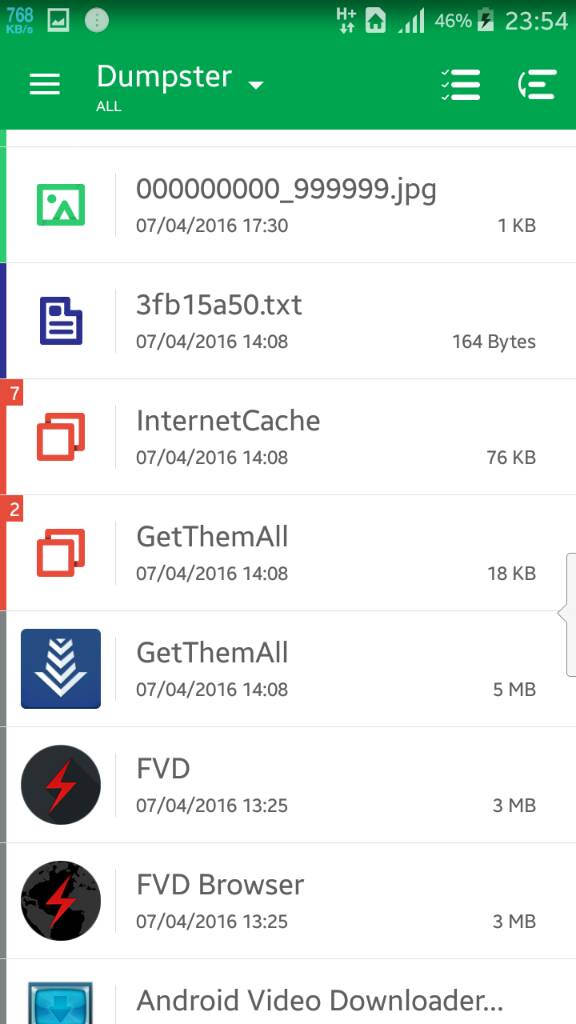Expand the Dumpster ALL filter dropdown
Viewport: 576px width, 1024px height.
coord(180,86)
